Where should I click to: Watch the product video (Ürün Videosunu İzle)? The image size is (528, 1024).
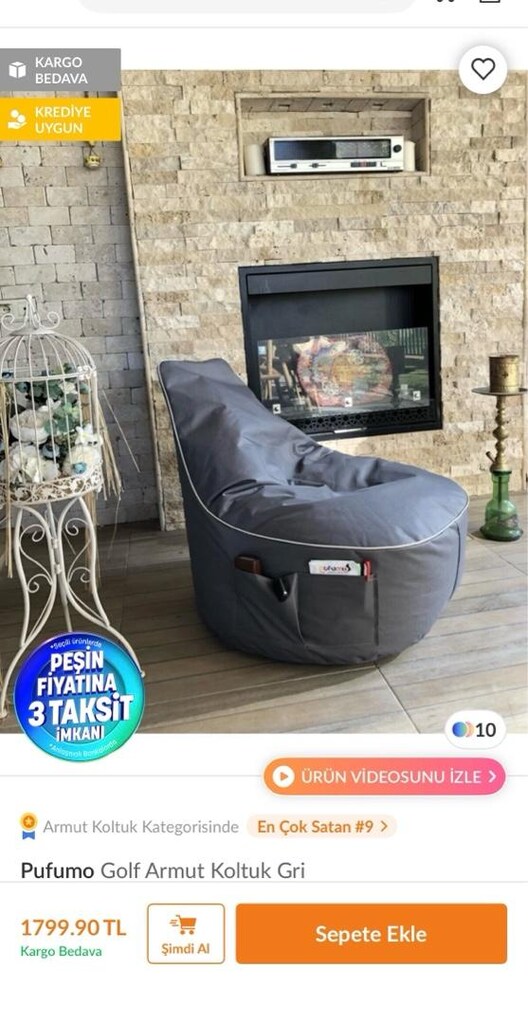[x=384, y=776]
